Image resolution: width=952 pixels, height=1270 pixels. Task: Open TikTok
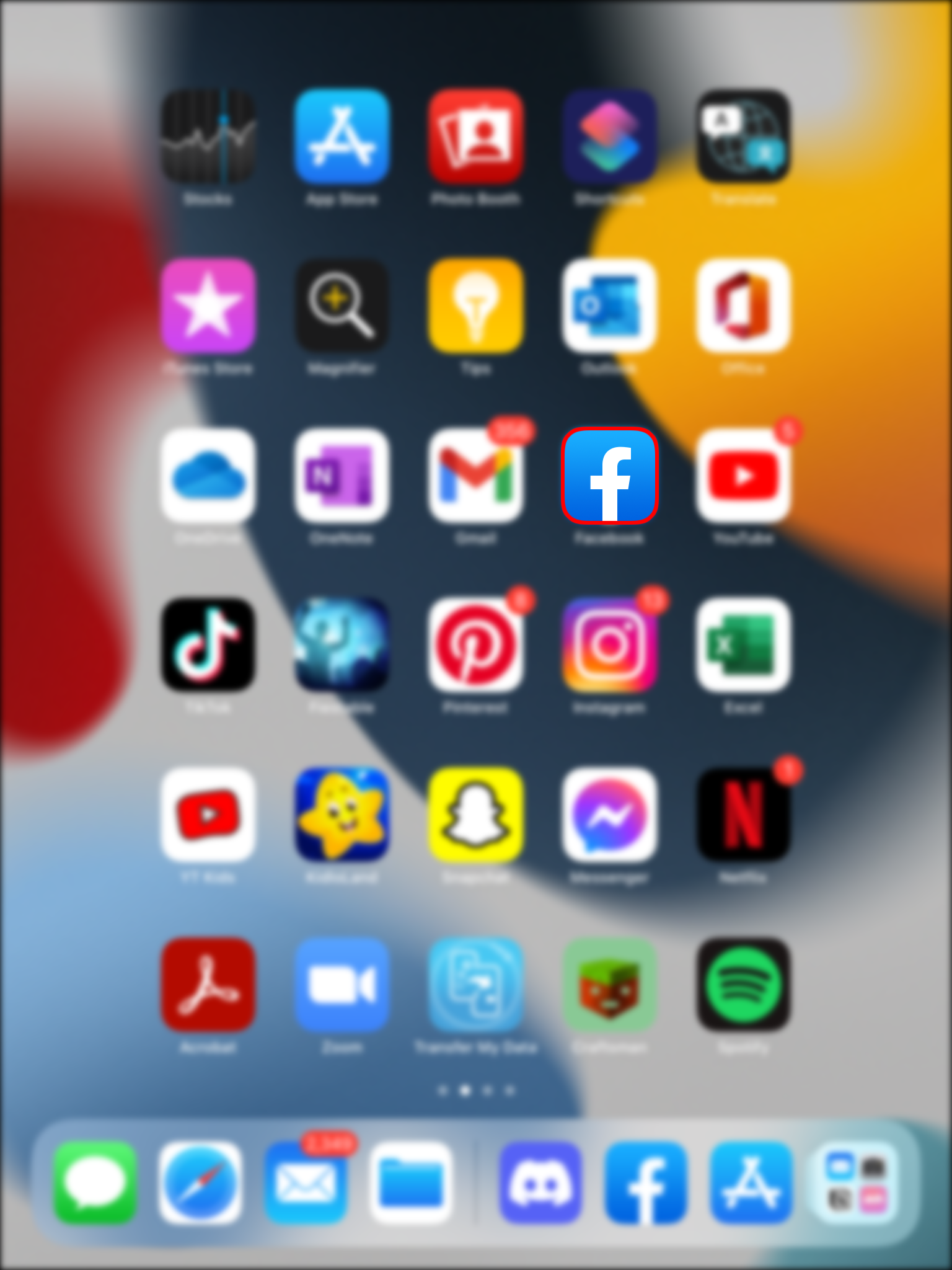pyautogui.click(x=208, y=645)
